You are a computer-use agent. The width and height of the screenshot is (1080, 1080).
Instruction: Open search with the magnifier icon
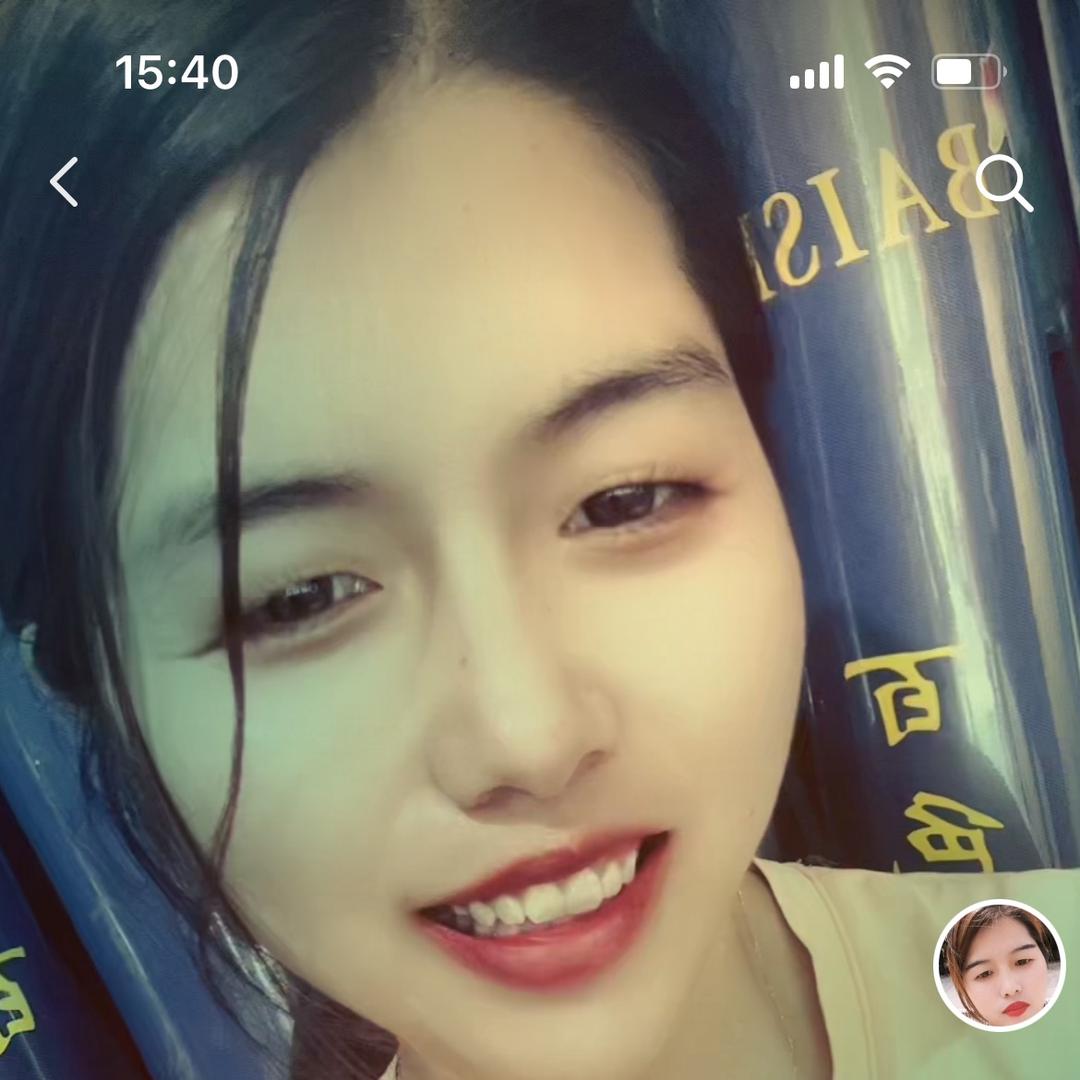tap(1003, 184)
